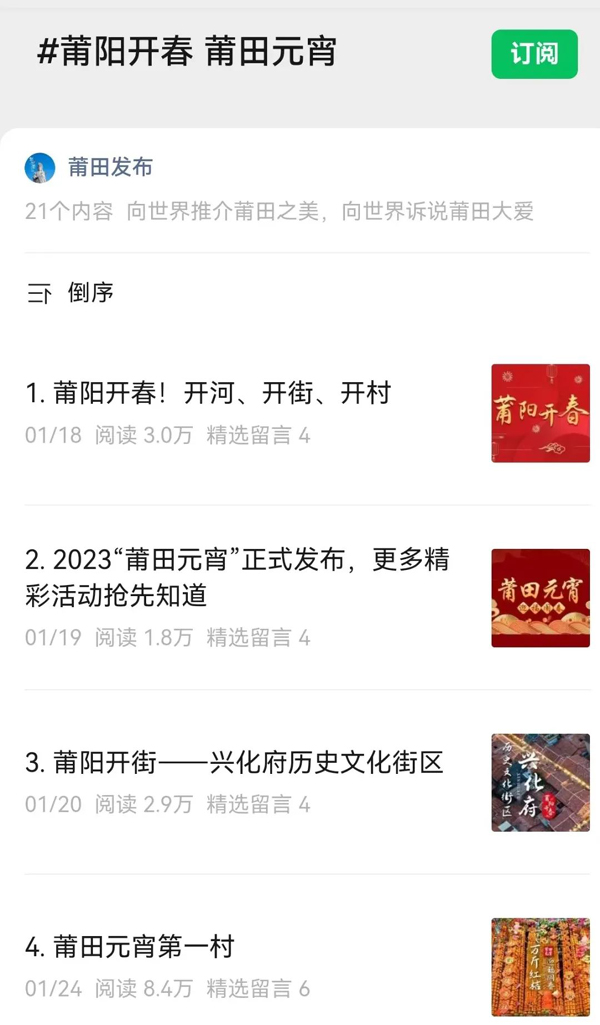Read 莆阳开街——兴化府历史文化街区

click(234, 763)
